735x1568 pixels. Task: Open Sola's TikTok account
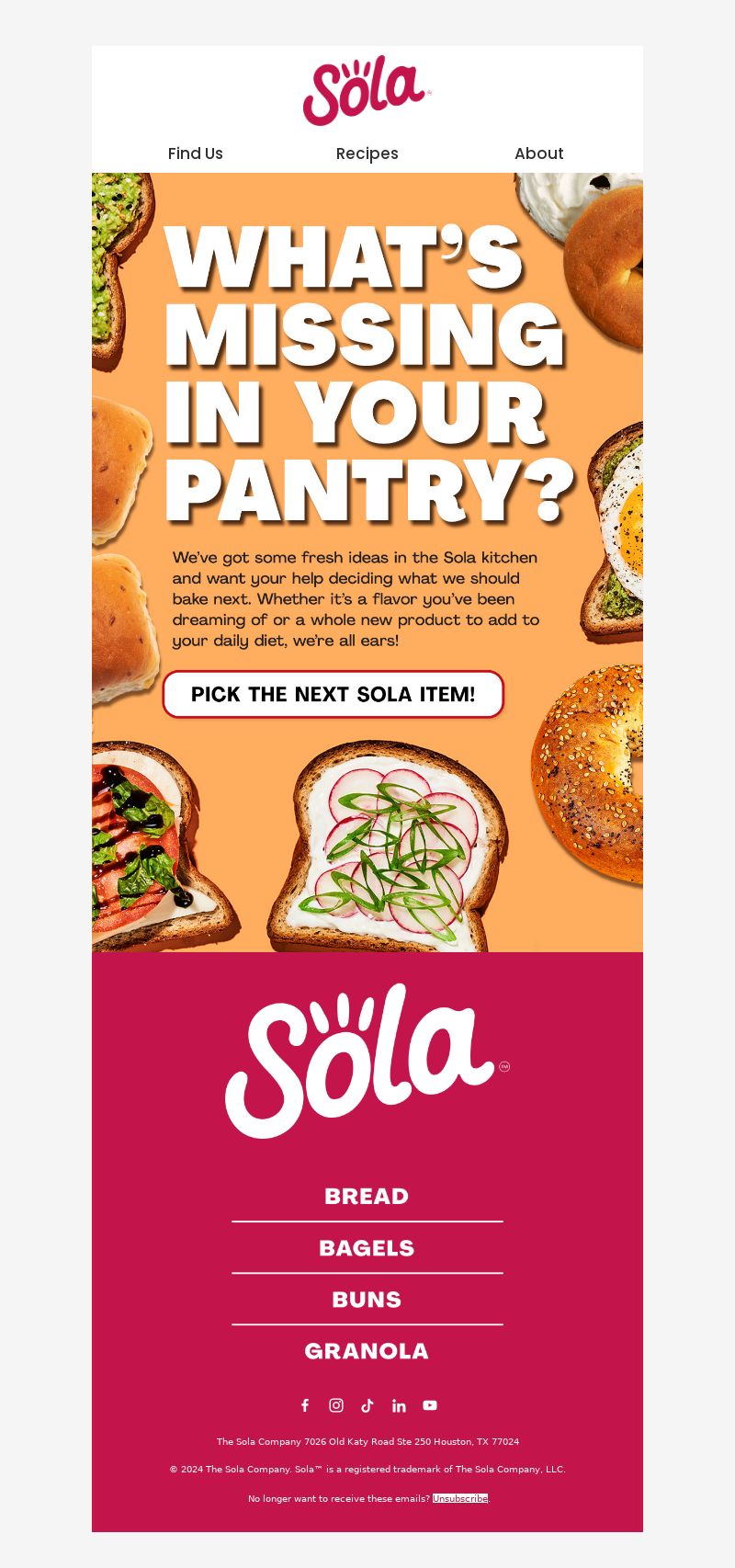point(367,1405)
